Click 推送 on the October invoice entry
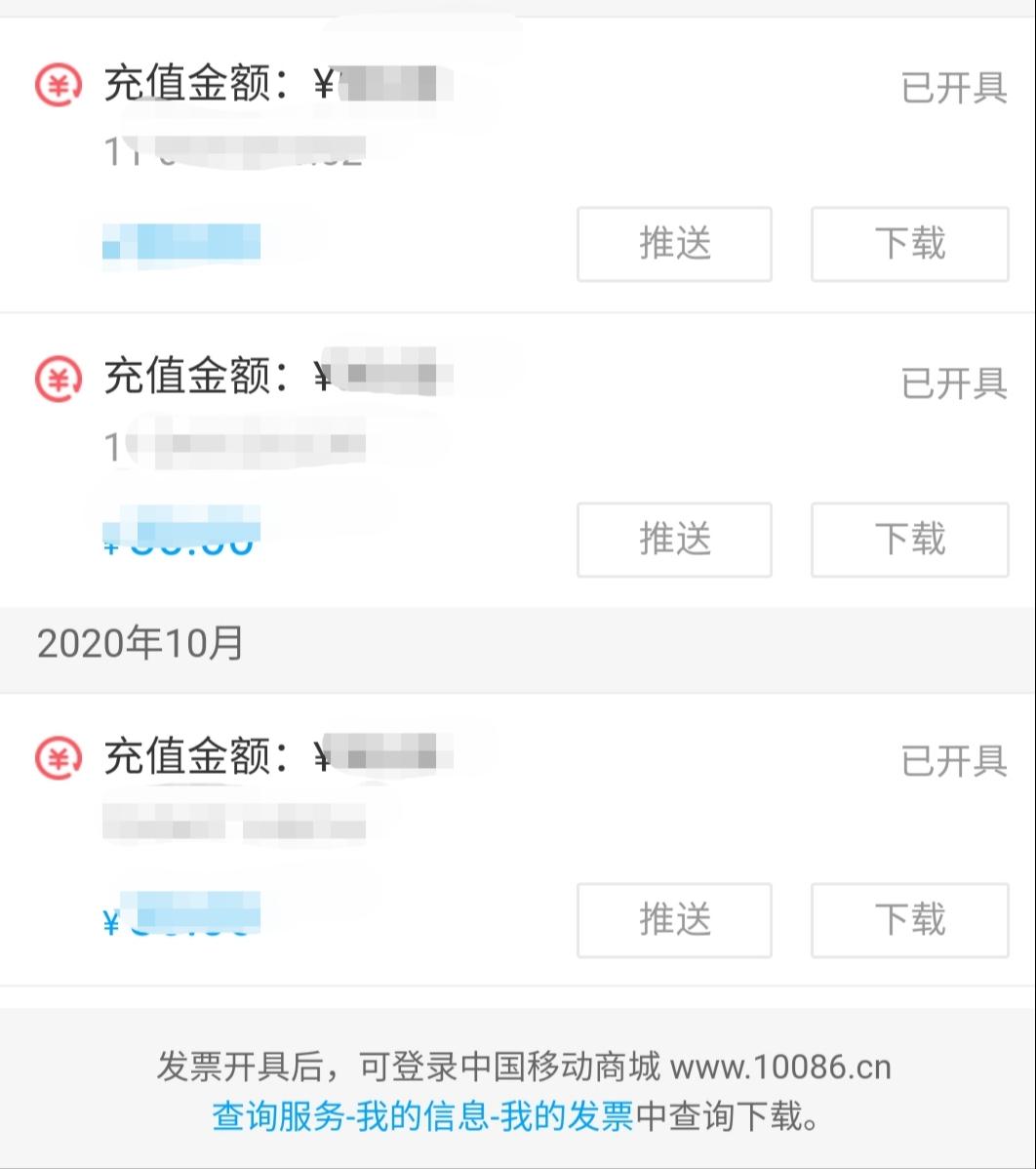This screenshot has width=1036, height=1169. (x=674, y=920)
